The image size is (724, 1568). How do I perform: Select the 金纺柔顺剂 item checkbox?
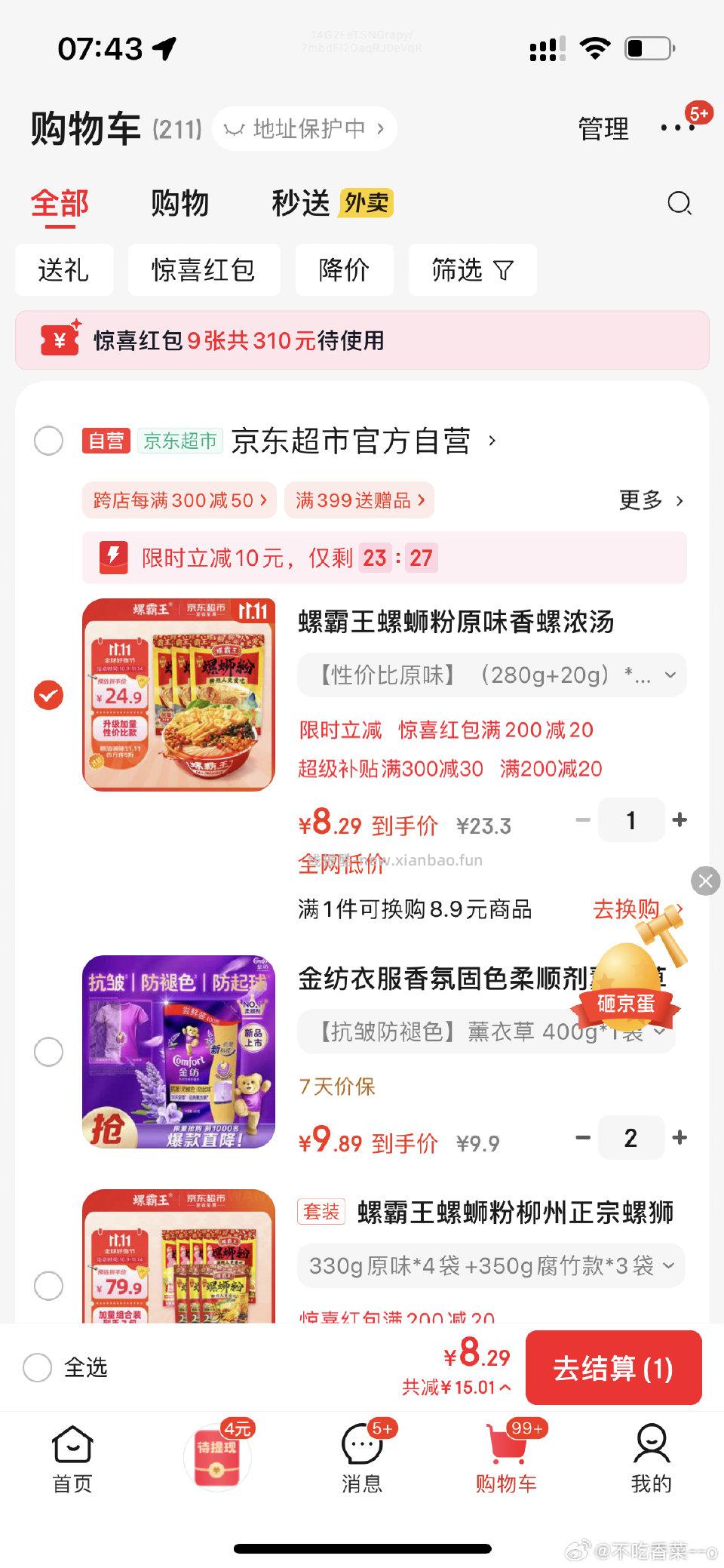tap(49, 1050)
